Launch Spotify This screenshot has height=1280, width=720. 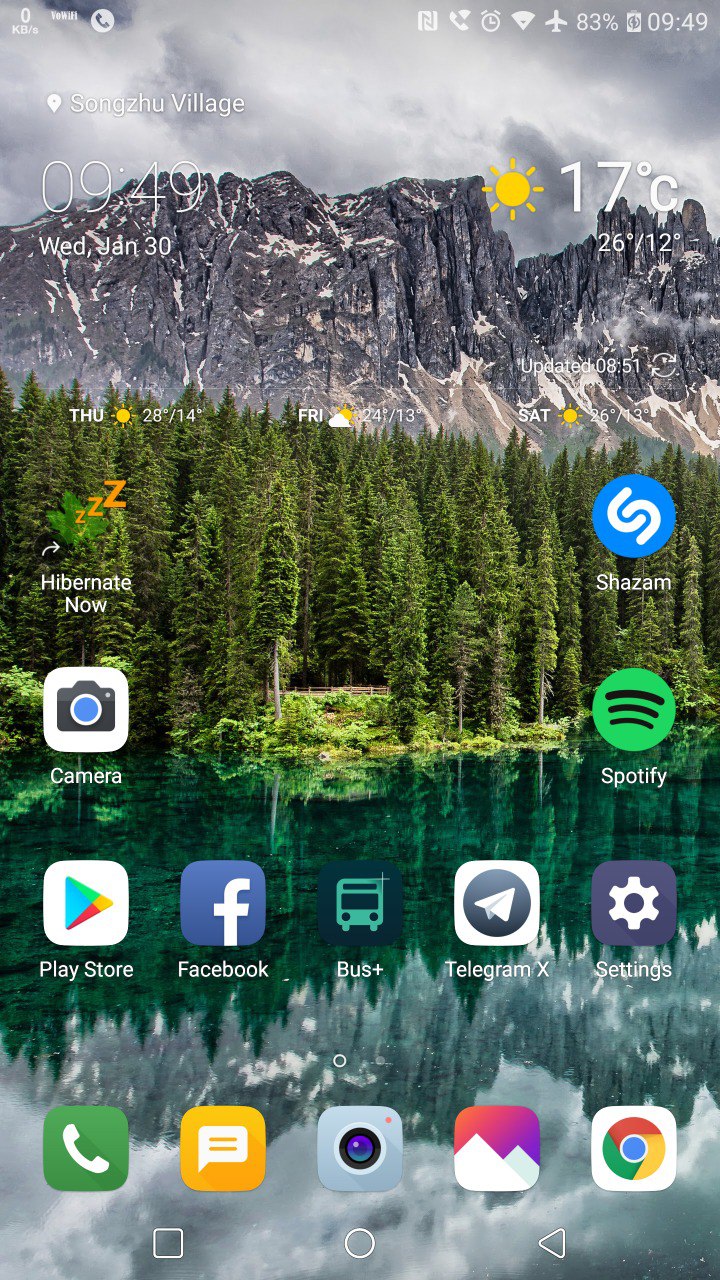[x=633, y=710]
